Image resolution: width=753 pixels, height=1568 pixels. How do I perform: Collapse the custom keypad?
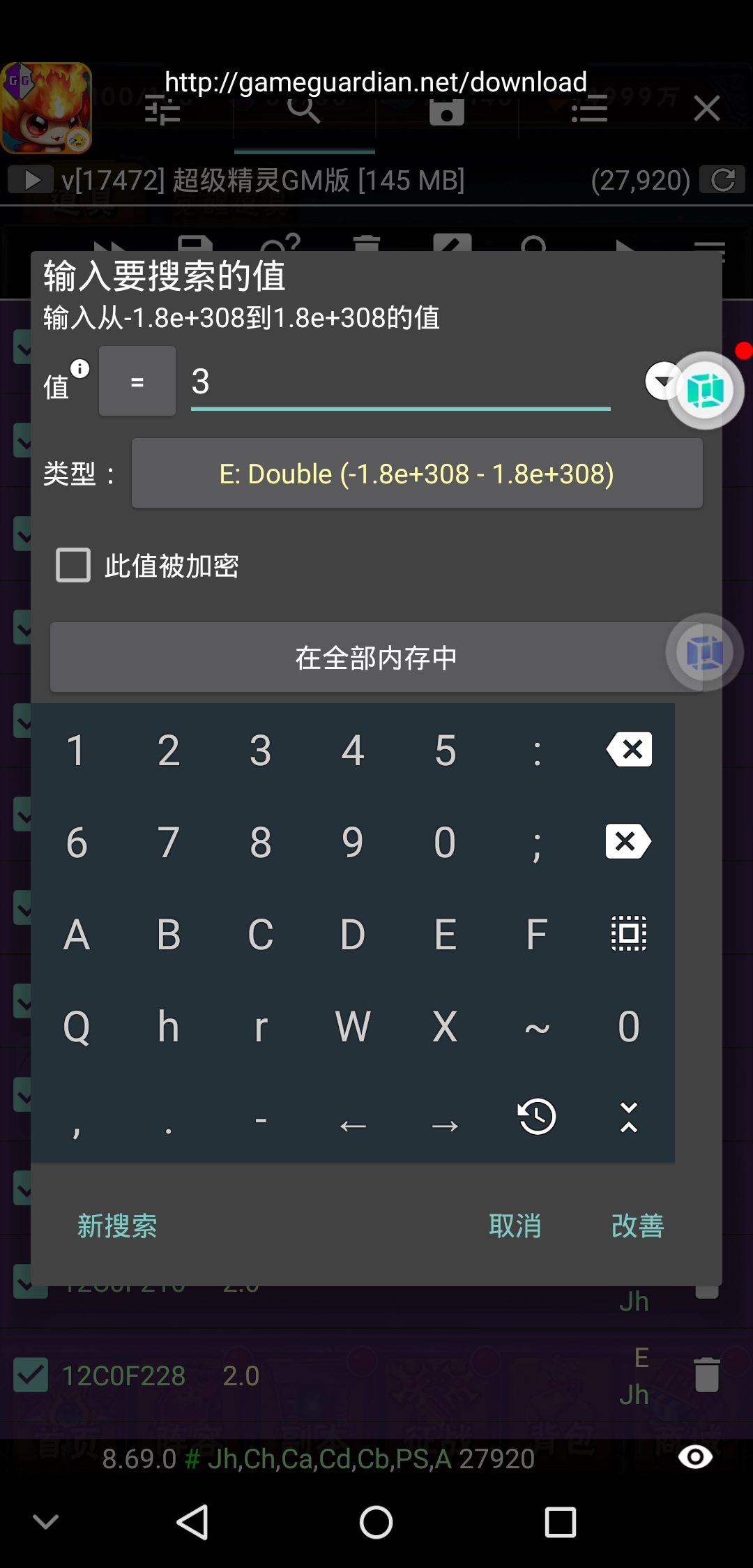click(628, 1117)
